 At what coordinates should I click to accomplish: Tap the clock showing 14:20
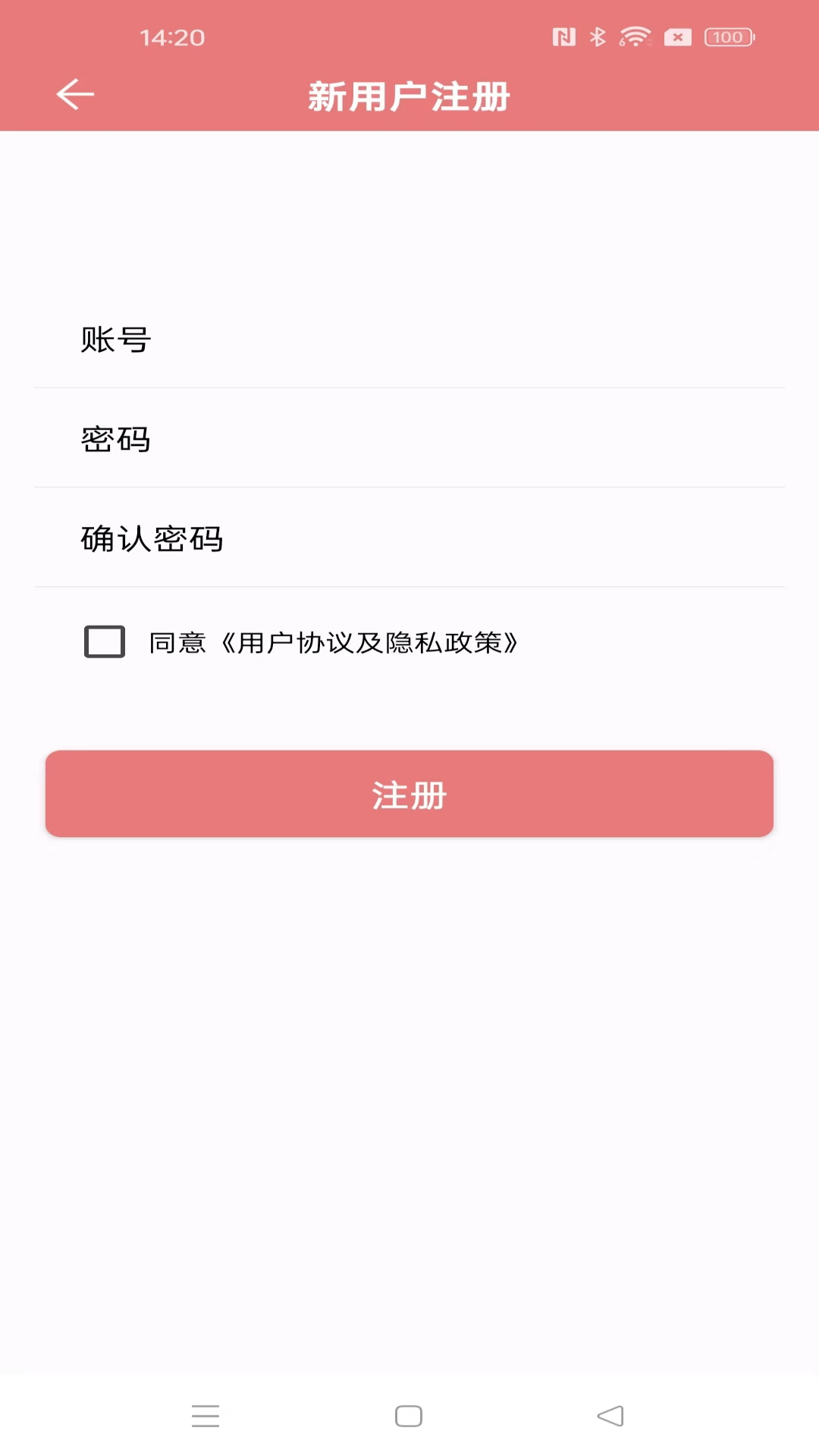[171, 37]
